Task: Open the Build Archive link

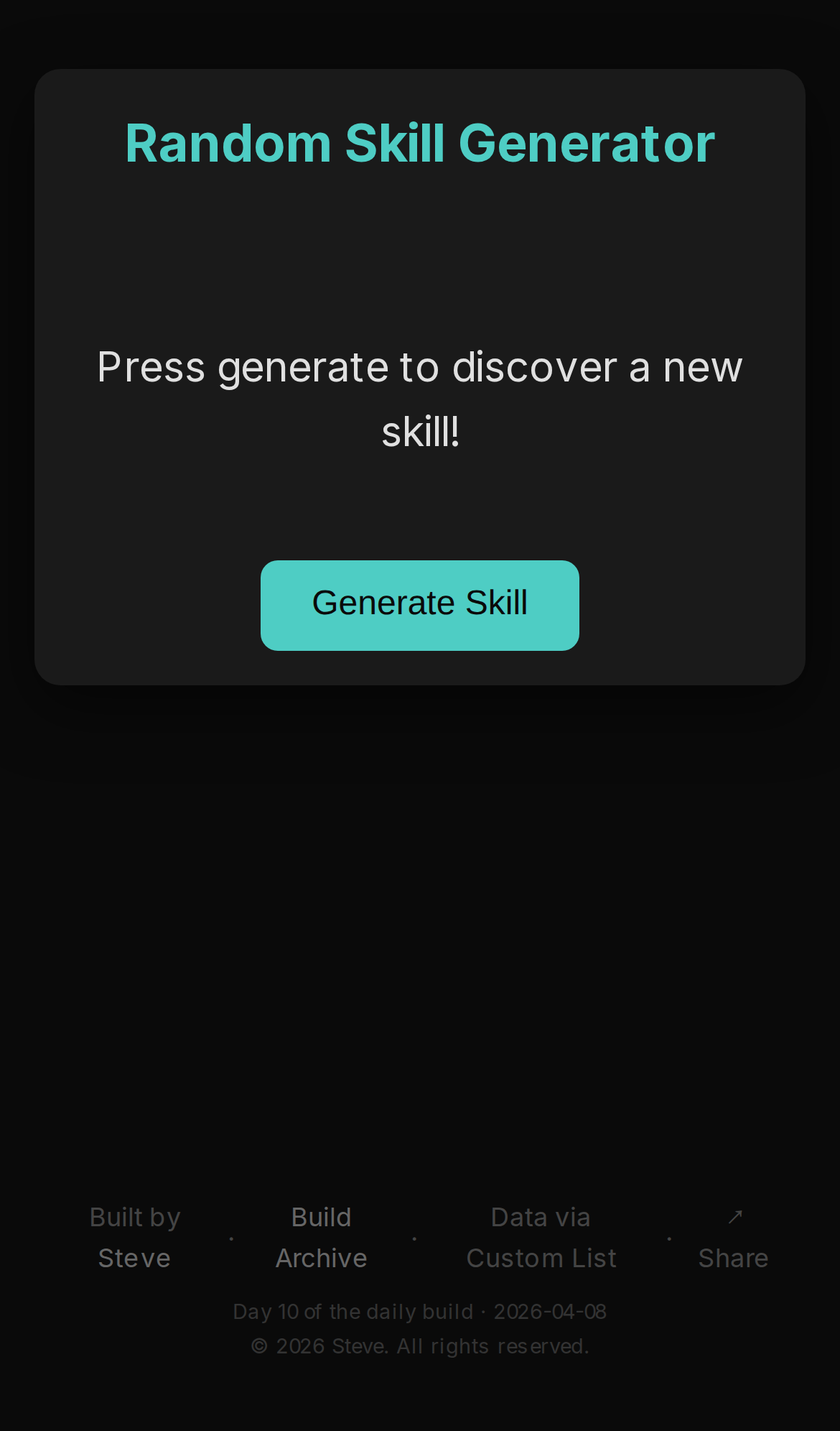Action: tap(321, 1236)
